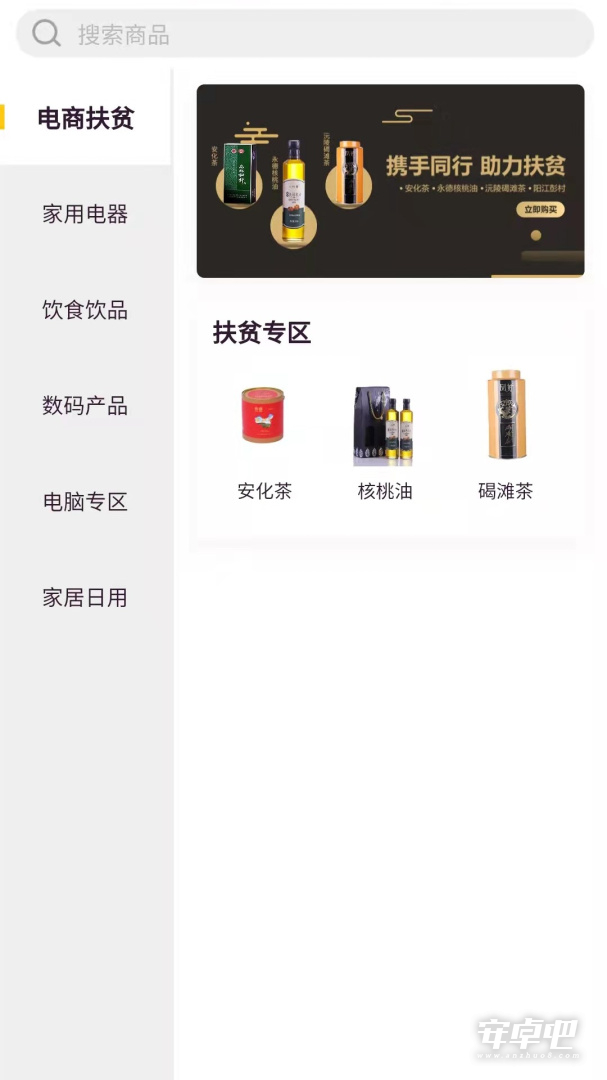The height and width of the screenshot is (1080, 607).
Task: Switch to 数码产品 category
Action: point(85,406)
